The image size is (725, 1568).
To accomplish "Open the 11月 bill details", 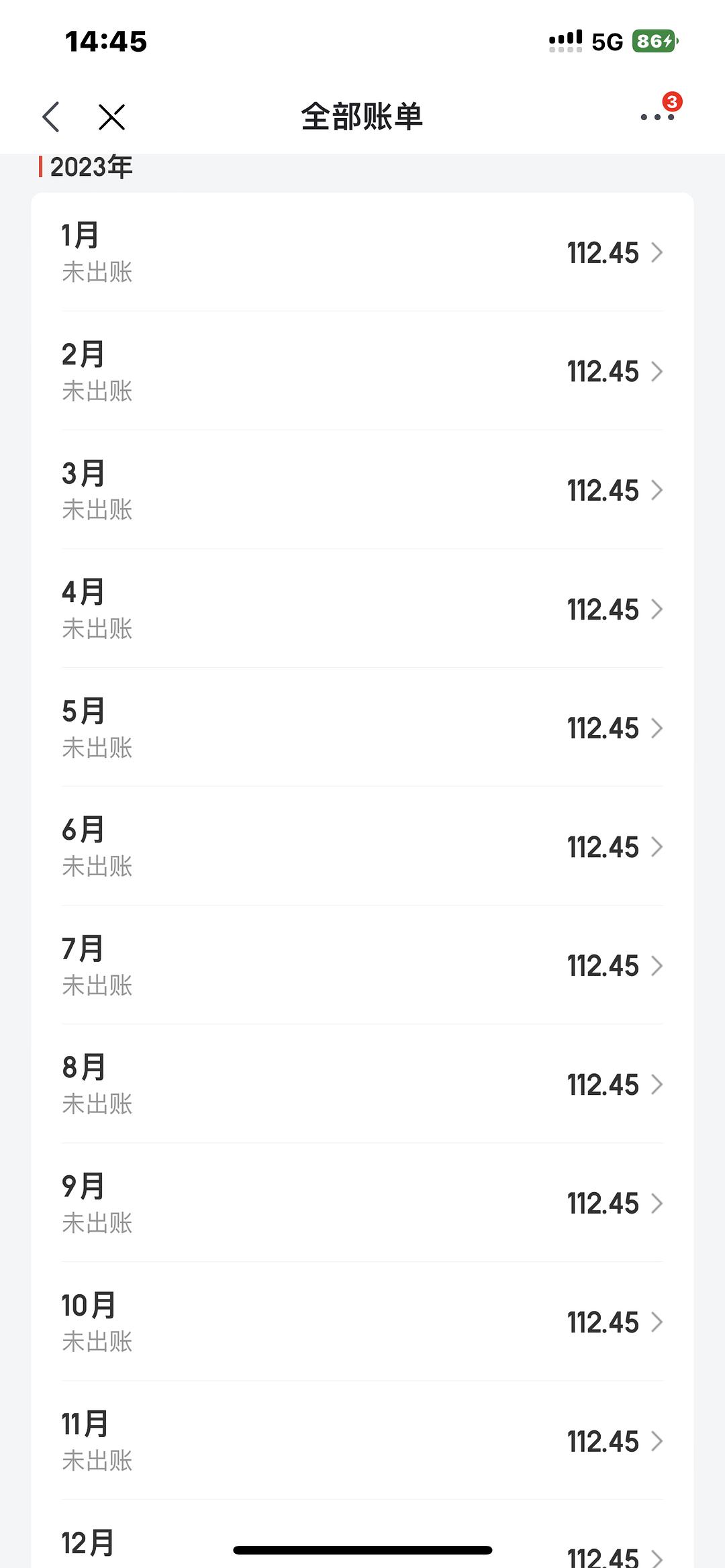I will click(x=362, y=1440).
